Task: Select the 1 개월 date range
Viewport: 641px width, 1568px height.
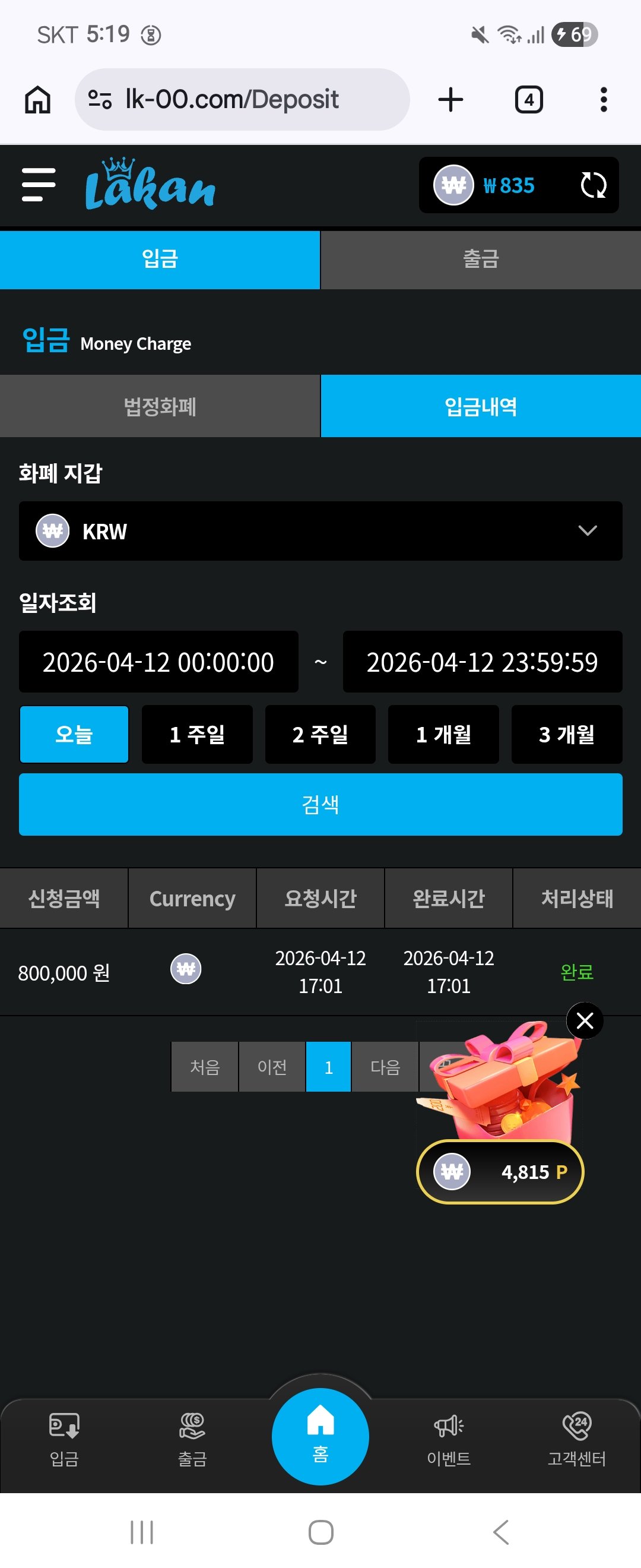Action: 443,734
